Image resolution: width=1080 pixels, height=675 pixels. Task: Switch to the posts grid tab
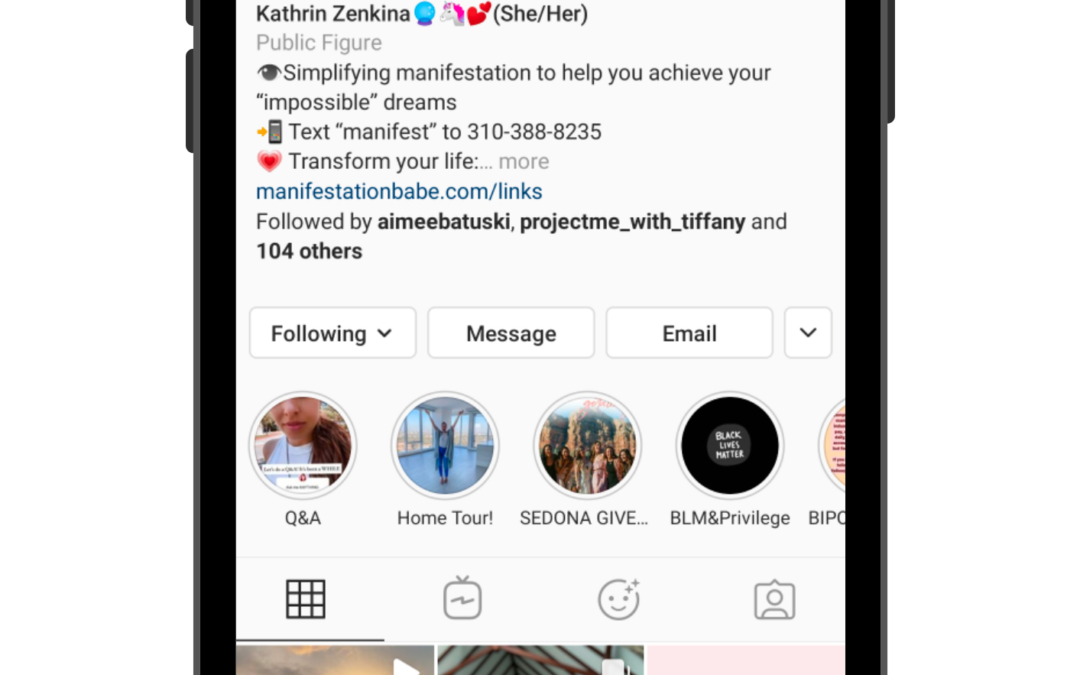point(306,599)
